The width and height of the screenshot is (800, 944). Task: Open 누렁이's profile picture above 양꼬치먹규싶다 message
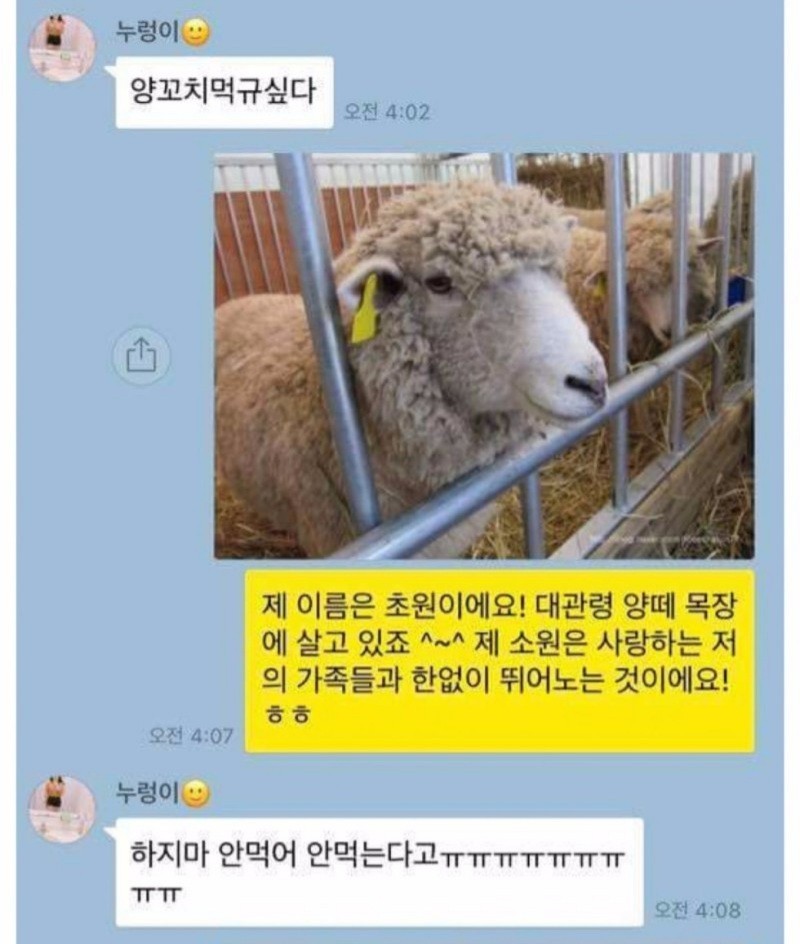pyautogui.click(x=62, y=47)
